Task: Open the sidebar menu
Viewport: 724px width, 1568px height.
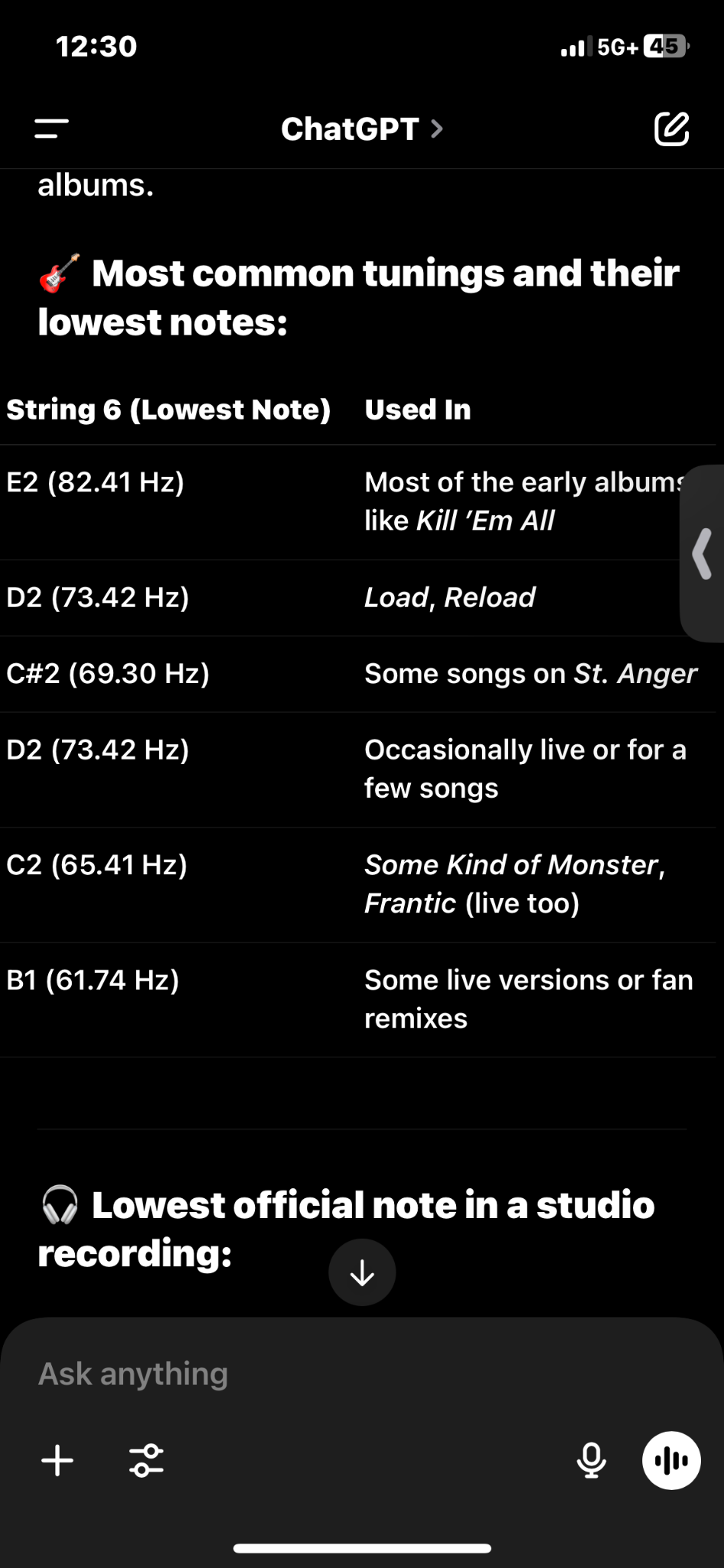Action: click(51, 129)
